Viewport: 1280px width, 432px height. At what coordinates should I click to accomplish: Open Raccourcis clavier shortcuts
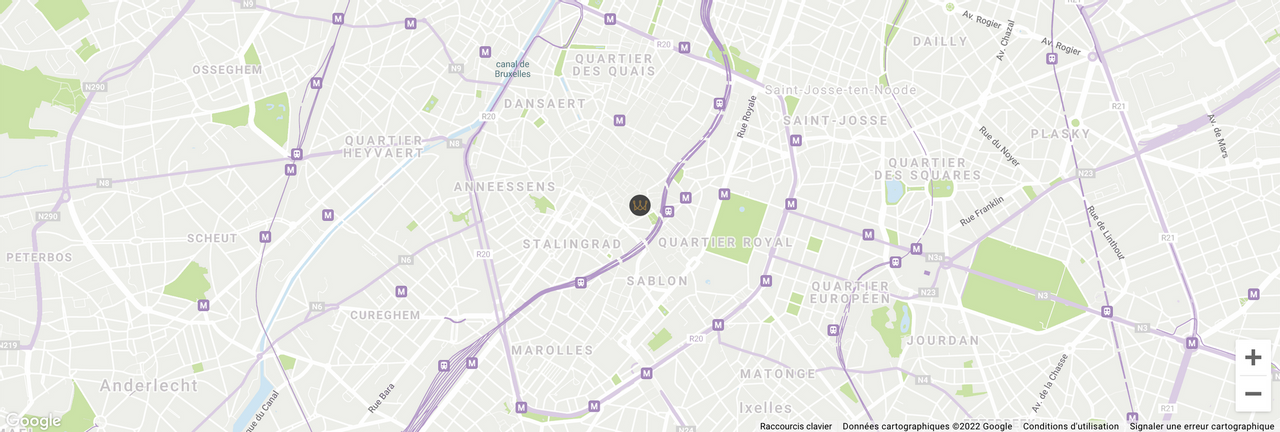795,426
